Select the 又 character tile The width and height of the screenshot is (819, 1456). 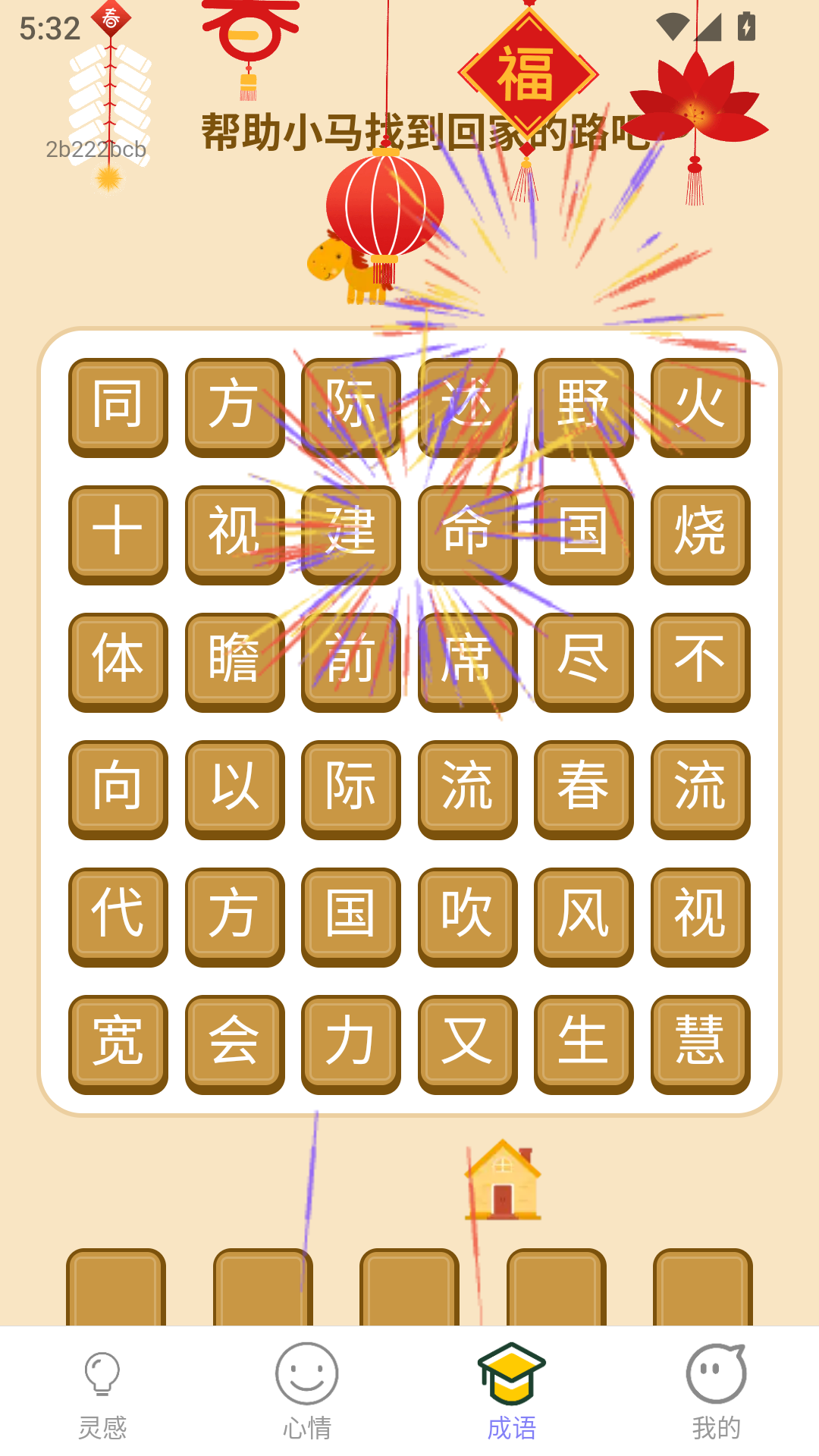pyautogui.click(x=467, y=1043)
